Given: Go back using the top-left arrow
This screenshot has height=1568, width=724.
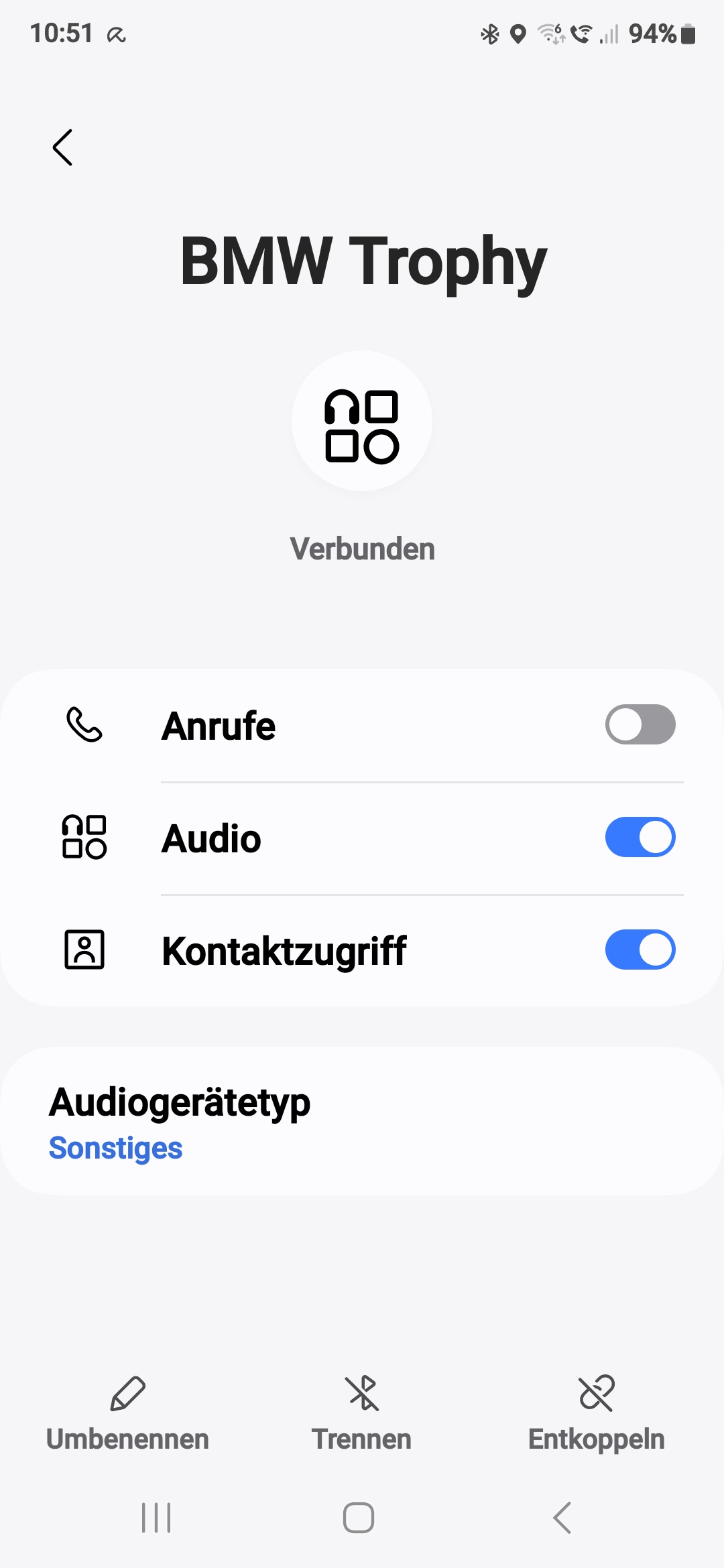Looking at the screenshot, I should [63, 147].
